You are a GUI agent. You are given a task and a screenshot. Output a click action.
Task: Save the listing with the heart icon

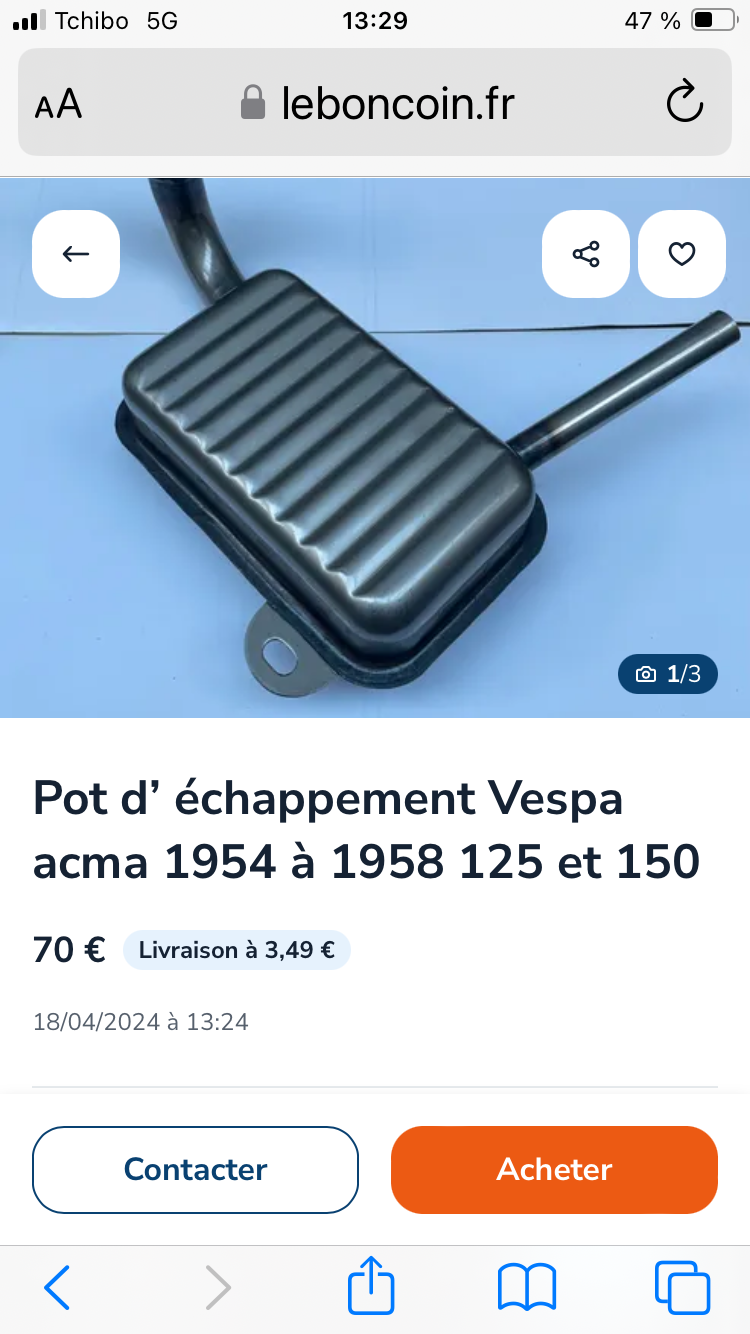click(682, 254)
